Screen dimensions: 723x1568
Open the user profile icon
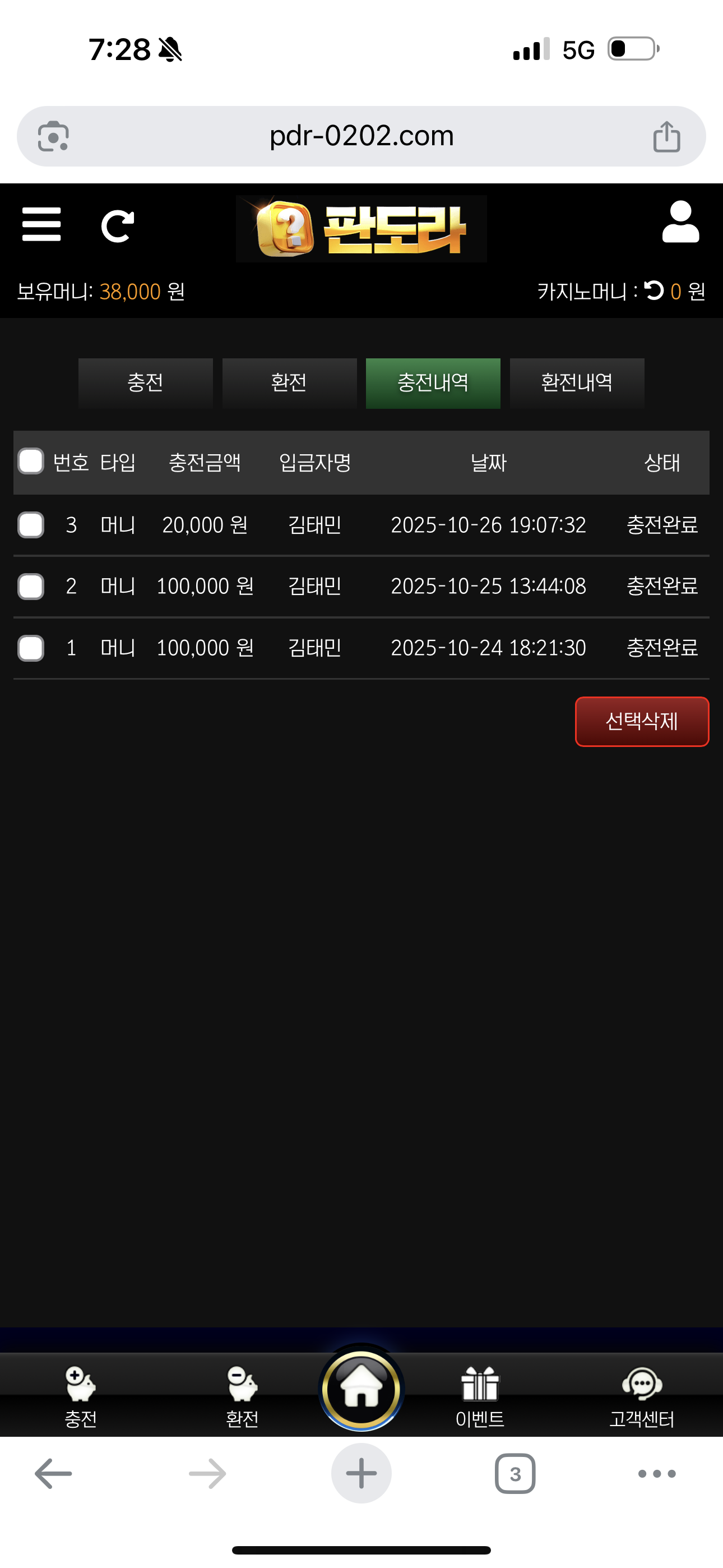pyautogui.click(x=680, y=222)
